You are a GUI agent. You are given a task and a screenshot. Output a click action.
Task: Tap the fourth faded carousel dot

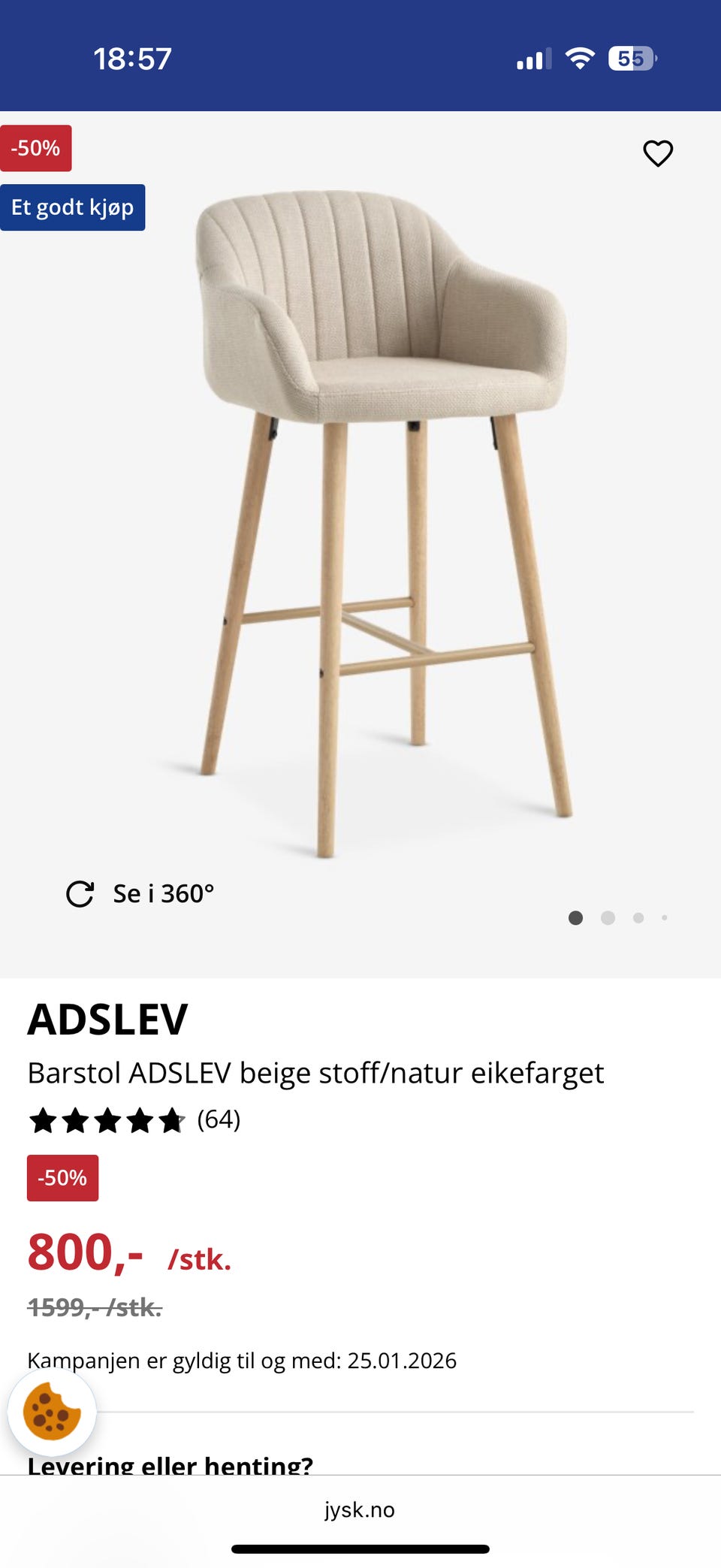pos(664,918)
